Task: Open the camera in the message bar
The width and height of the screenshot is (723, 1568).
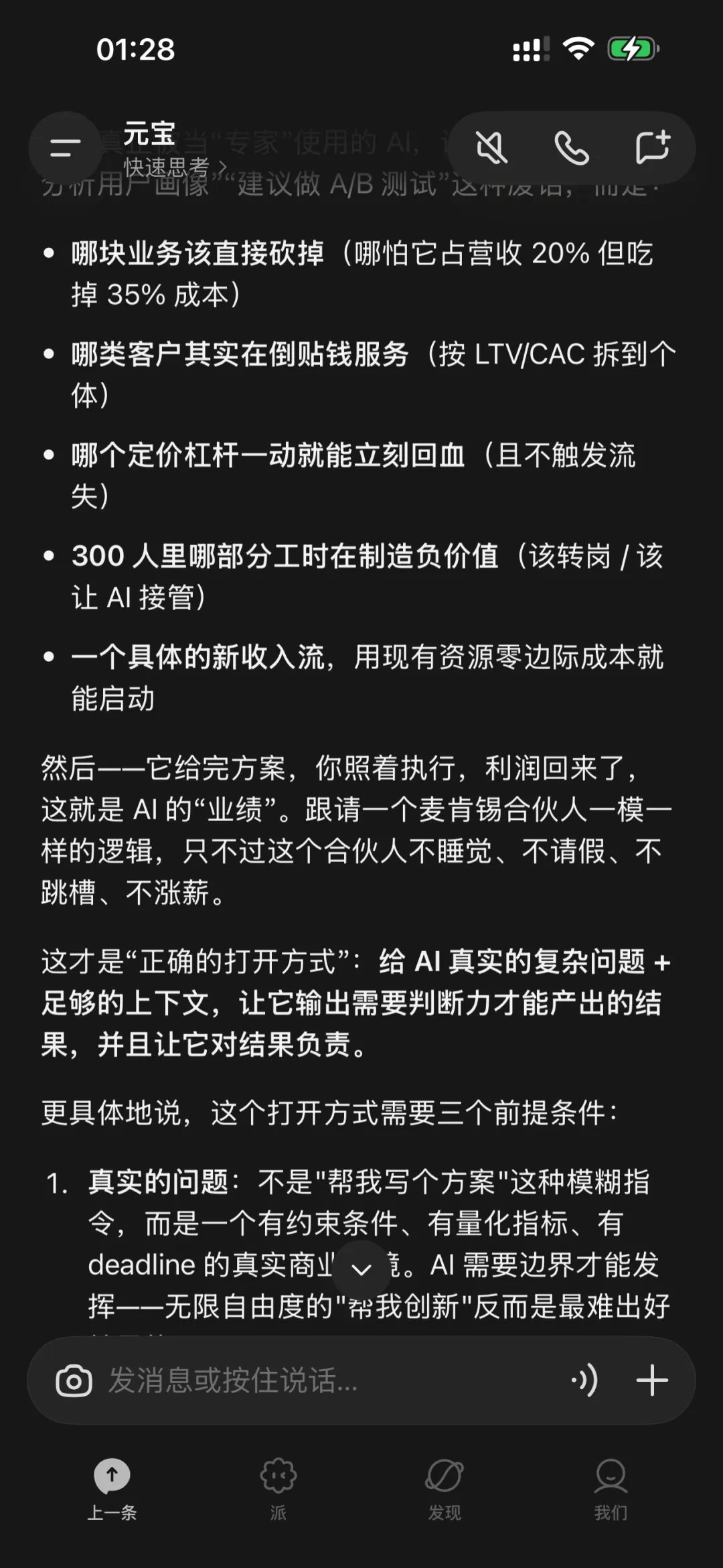Action: (x=74, y=1380)
